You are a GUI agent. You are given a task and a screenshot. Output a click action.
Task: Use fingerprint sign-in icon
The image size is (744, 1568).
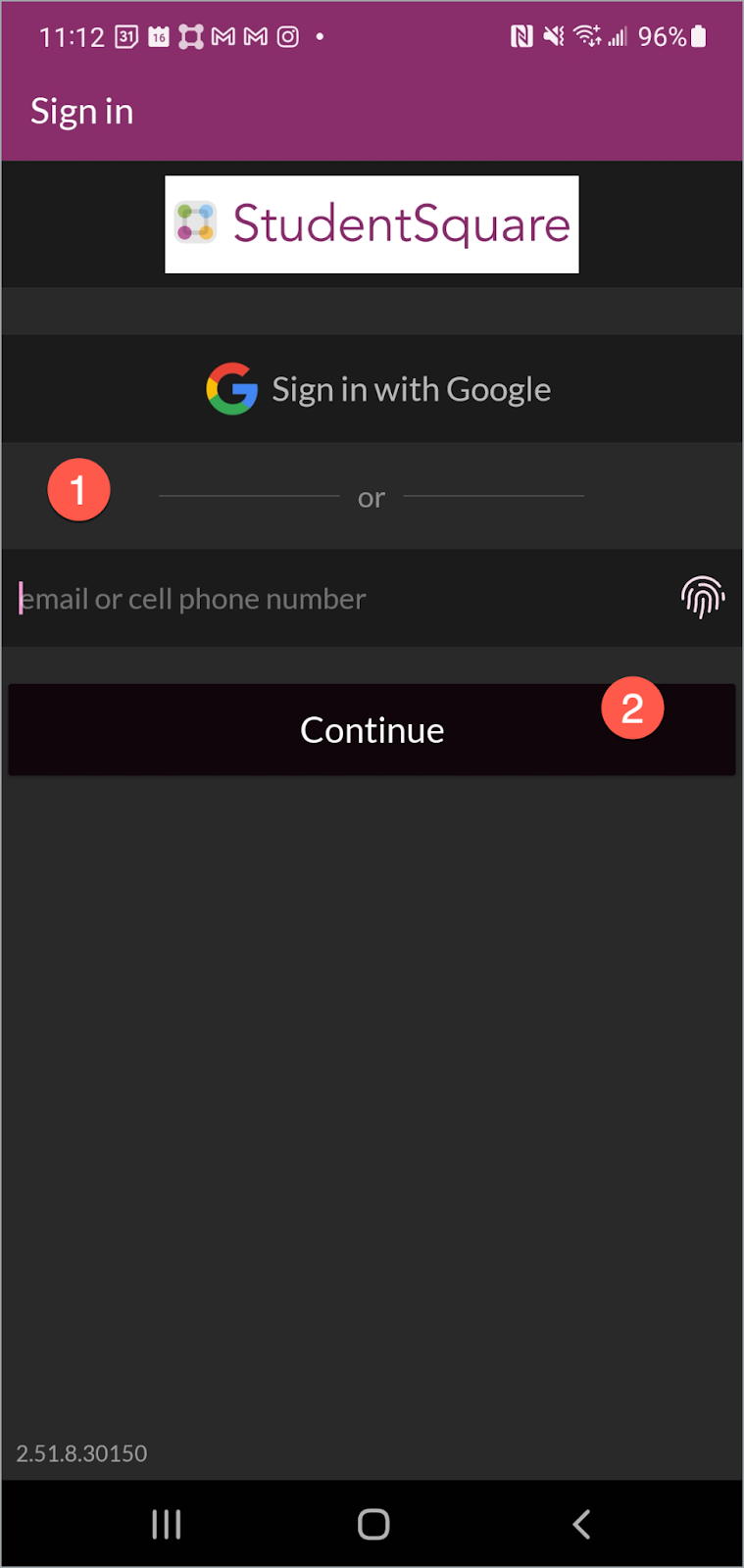click(702, 597)
